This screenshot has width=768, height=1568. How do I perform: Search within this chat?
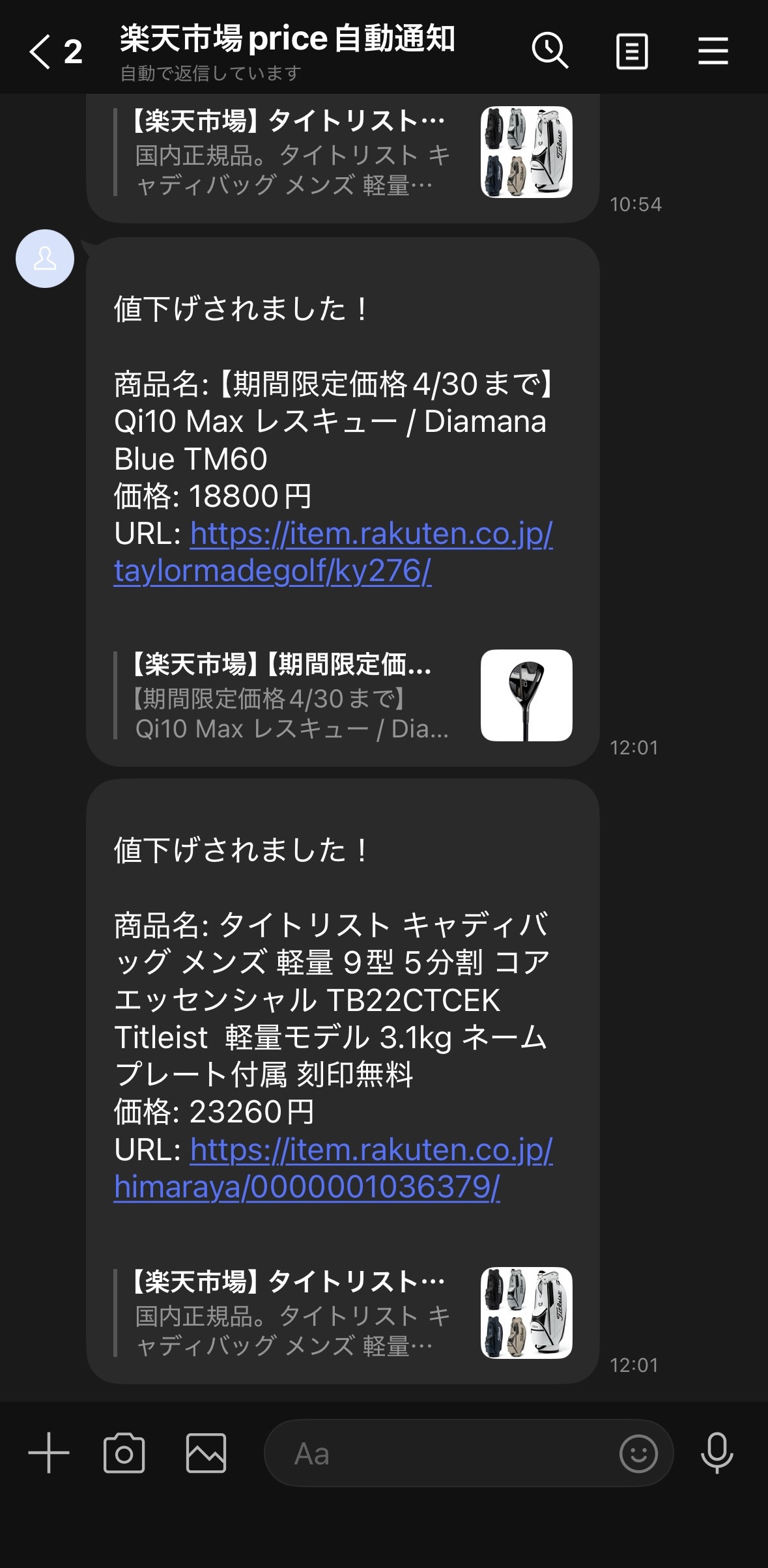click(x=550, y=51)
